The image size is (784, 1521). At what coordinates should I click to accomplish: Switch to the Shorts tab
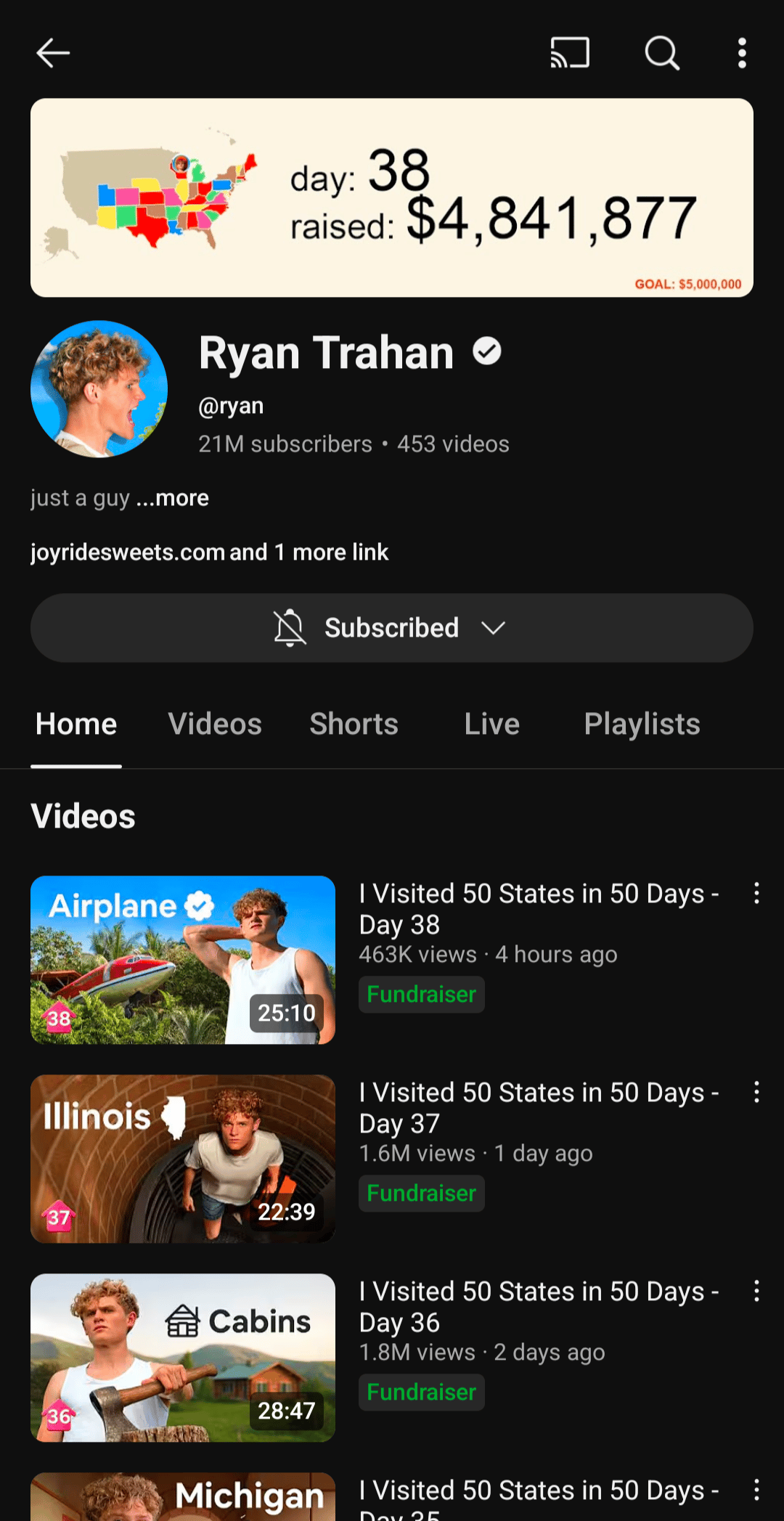pos(354,724)
